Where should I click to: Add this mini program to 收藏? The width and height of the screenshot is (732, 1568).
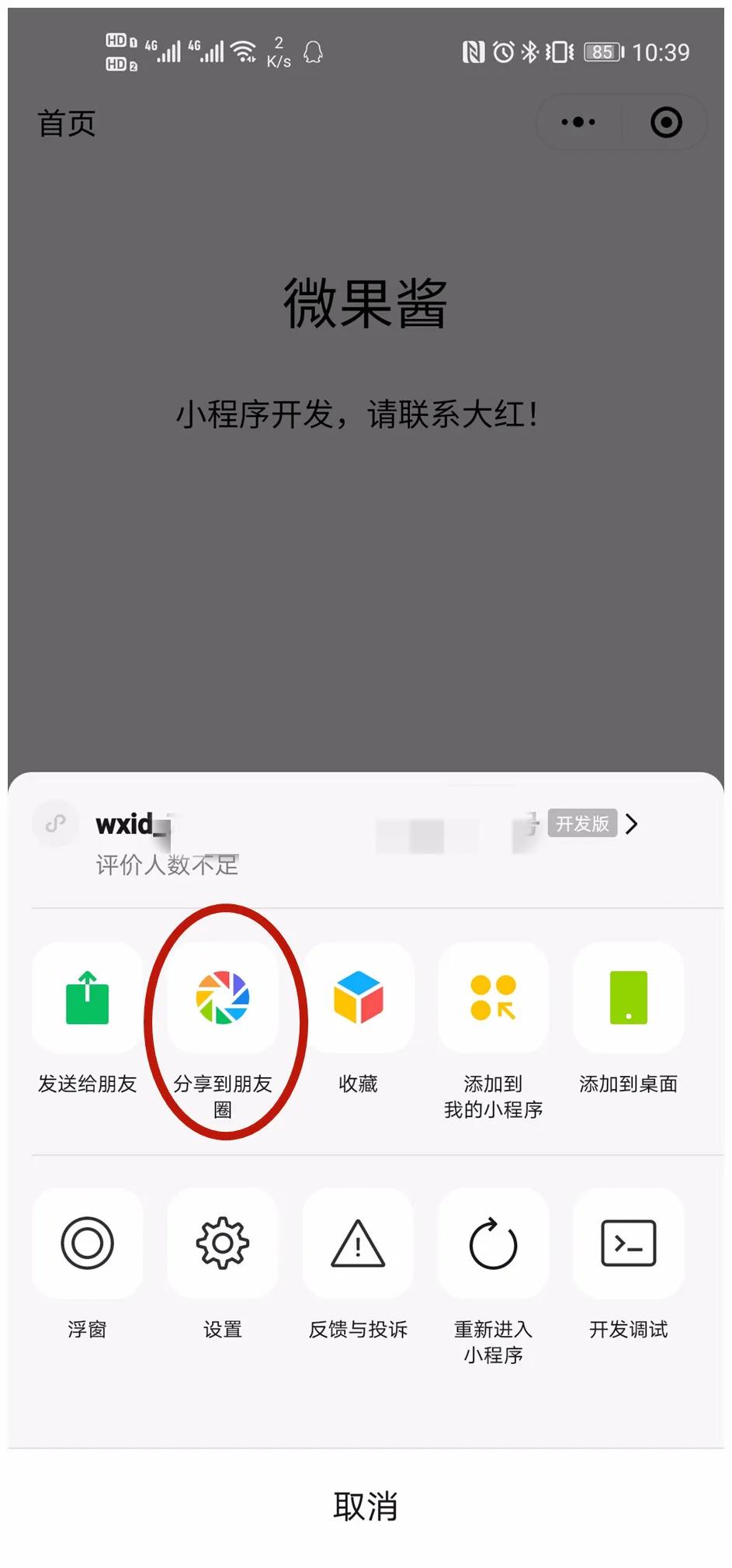[x=358, y=998]
